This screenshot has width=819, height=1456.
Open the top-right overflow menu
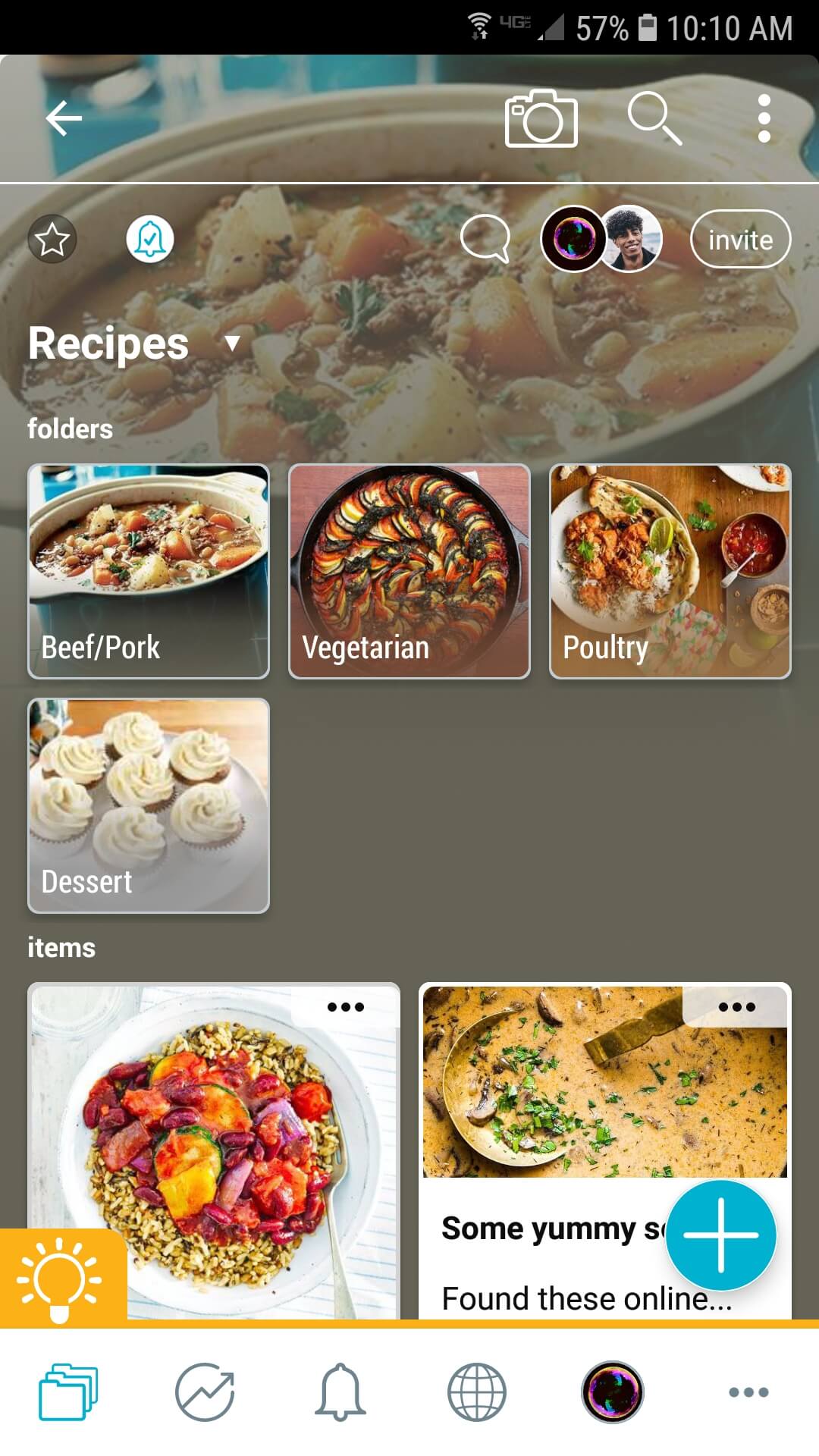pos(764,118)
